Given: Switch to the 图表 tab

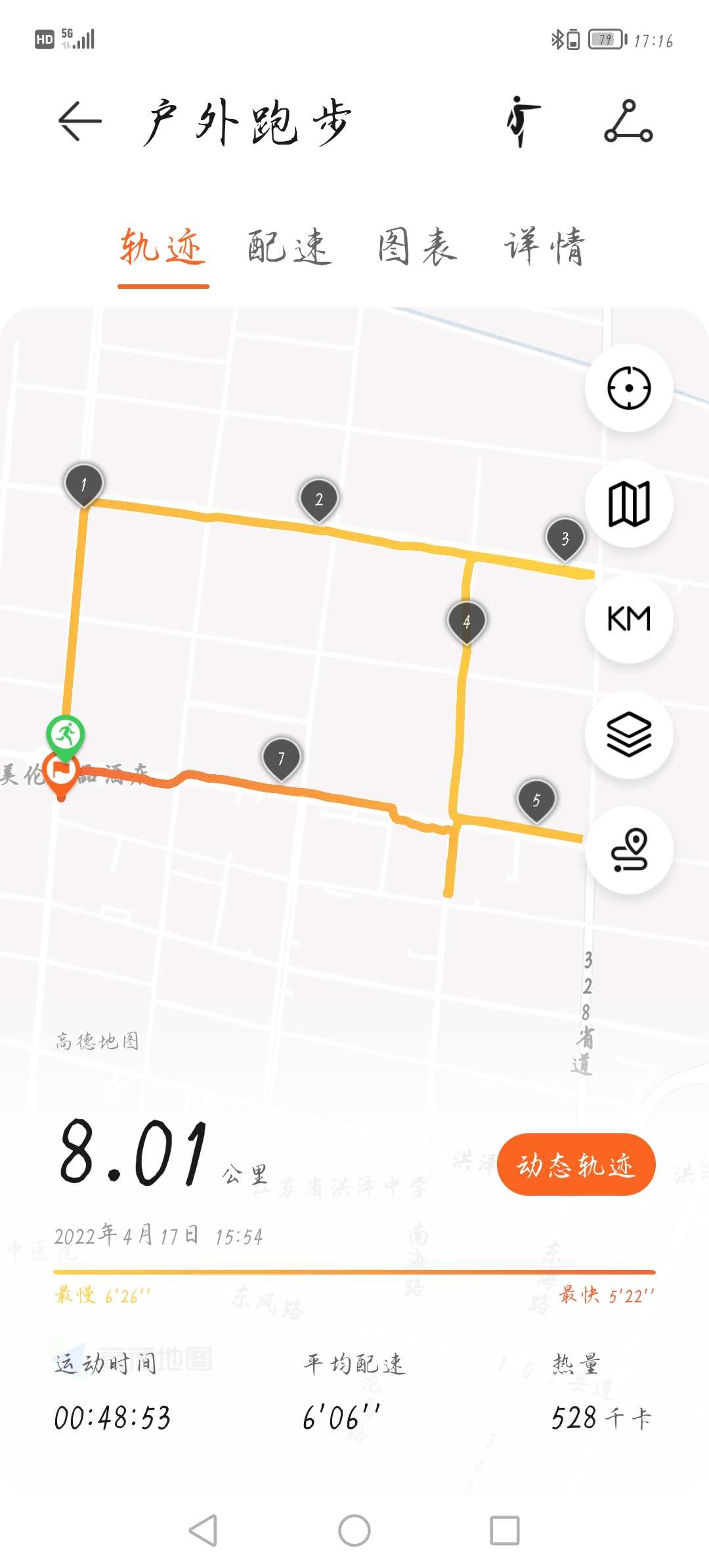Looking at the screenshot, I should click(x=418, y=247).
